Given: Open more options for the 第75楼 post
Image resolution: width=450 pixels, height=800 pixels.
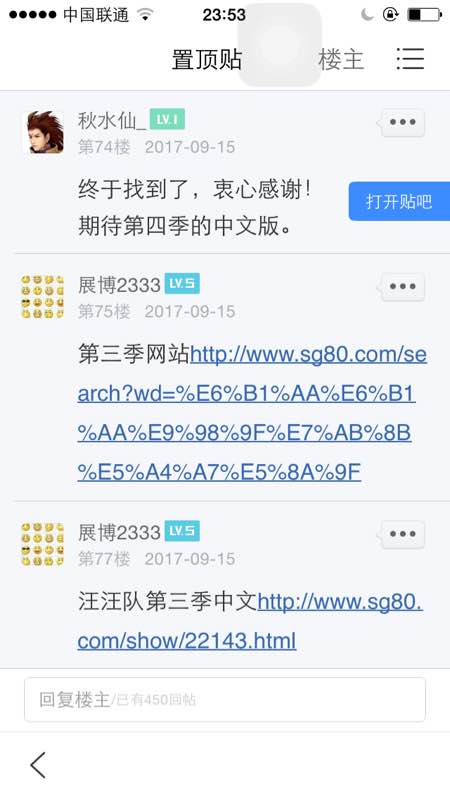Looking at the screenshot, I should pos(403,287).
